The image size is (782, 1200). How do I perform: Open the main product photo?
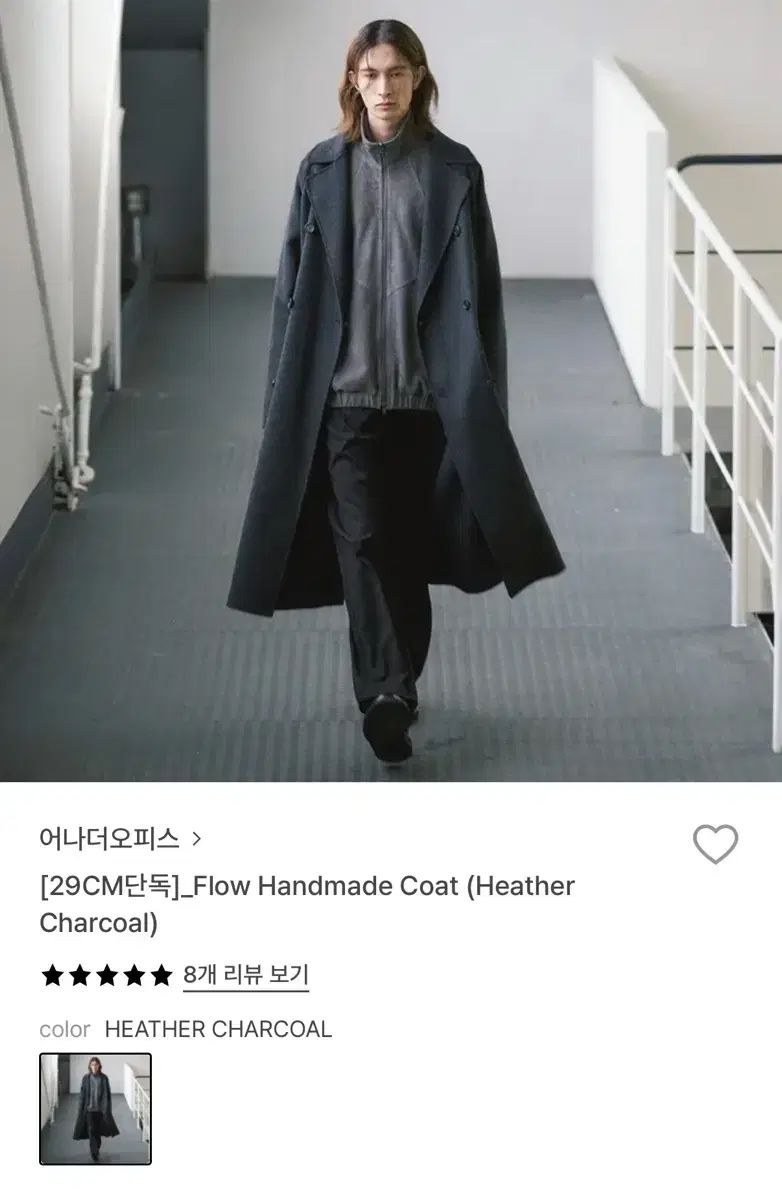pos(391,390)
